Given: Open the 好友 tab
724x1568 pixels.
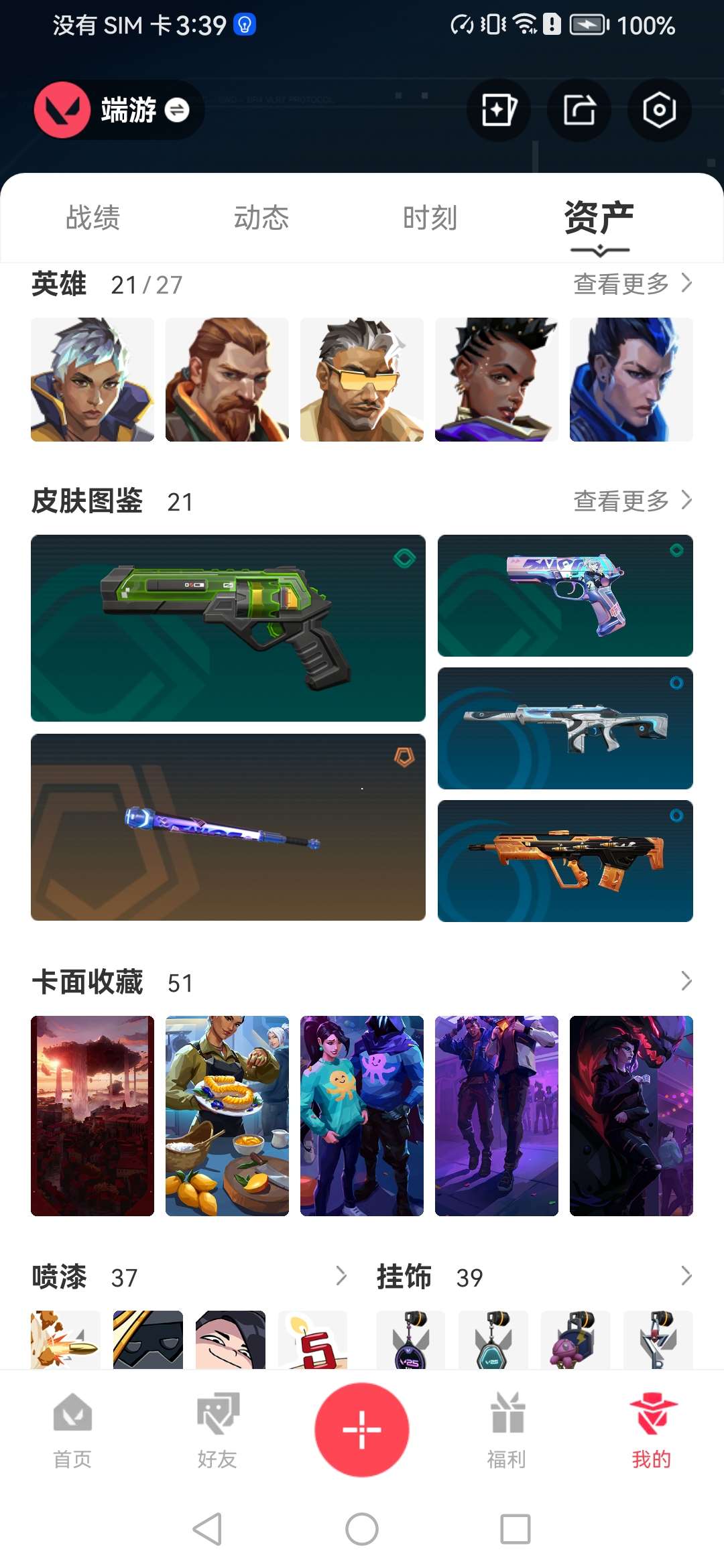Looking at the screenshot, I should point(217,1429).
